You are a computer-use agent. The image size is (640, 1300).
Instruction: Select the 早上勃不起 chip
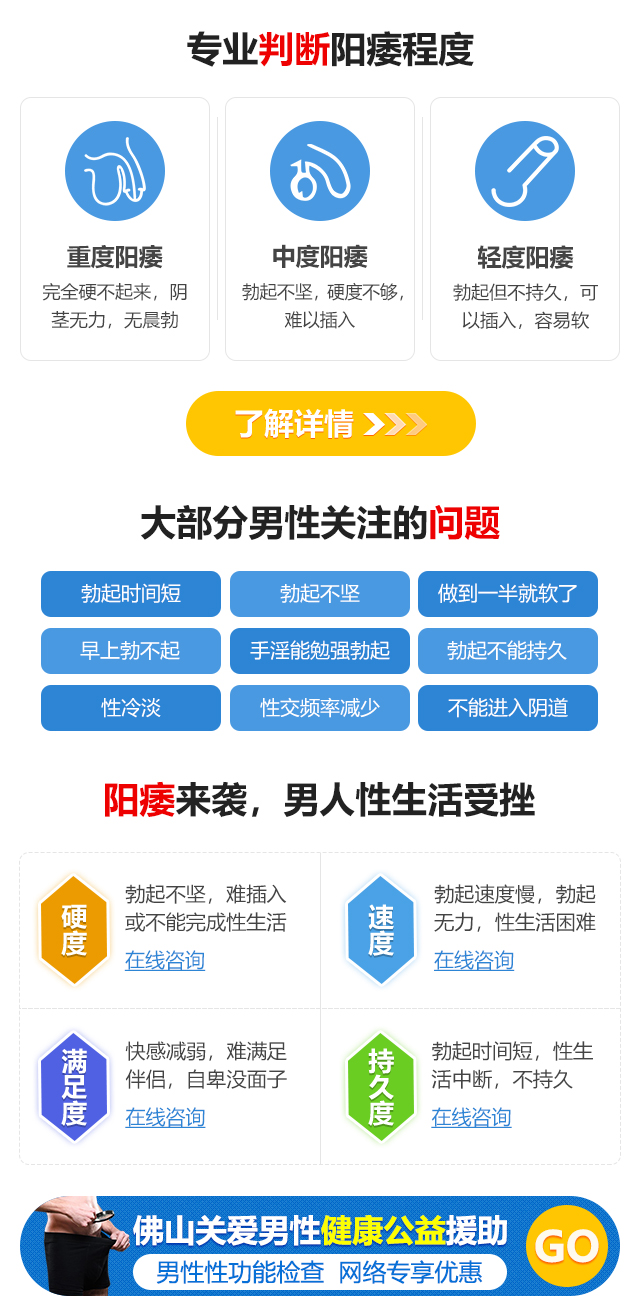(131, 651)
